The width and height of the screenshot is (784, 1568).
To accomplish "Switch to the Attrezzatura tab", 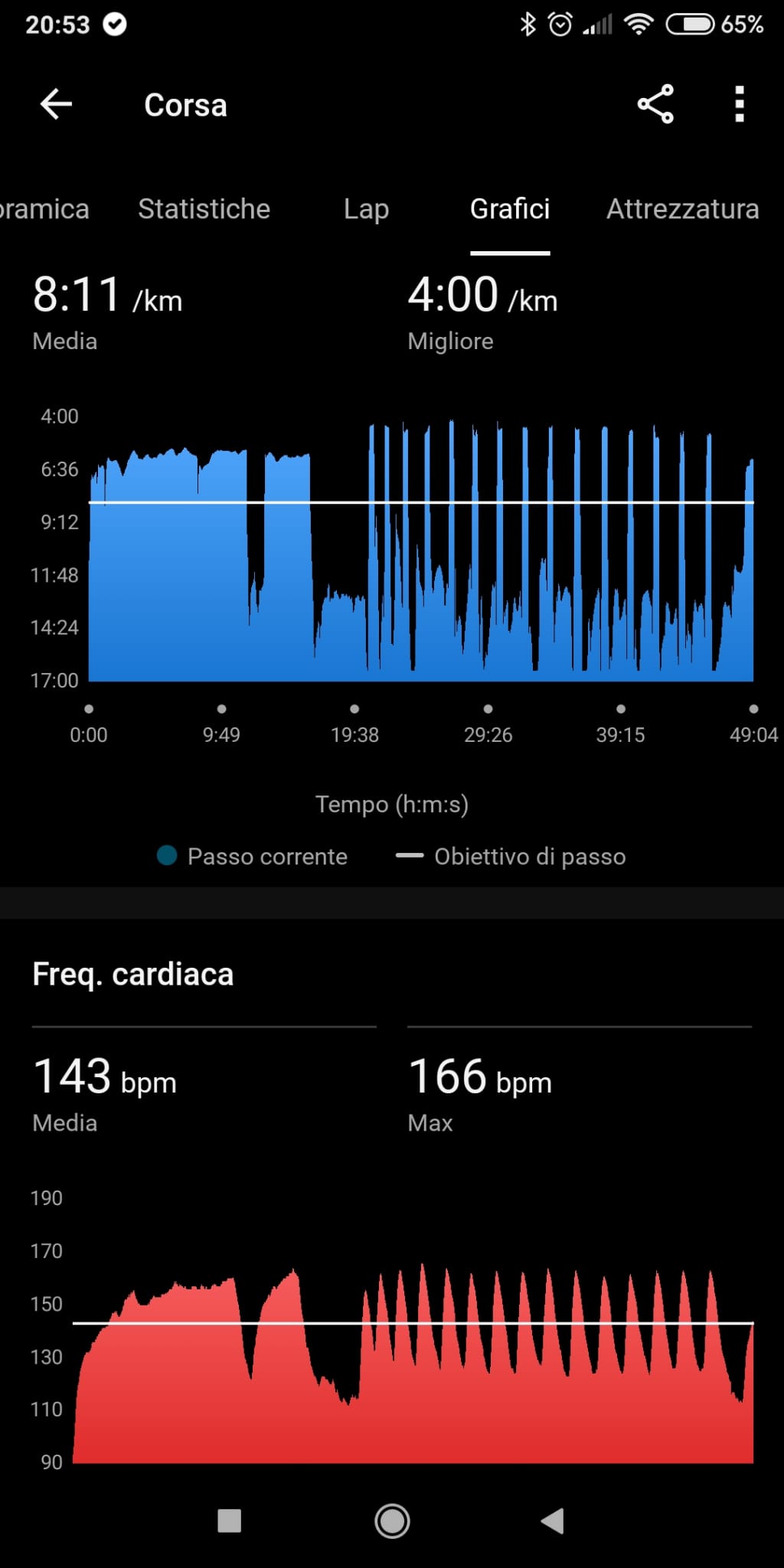I will click(x=683, y=209).
